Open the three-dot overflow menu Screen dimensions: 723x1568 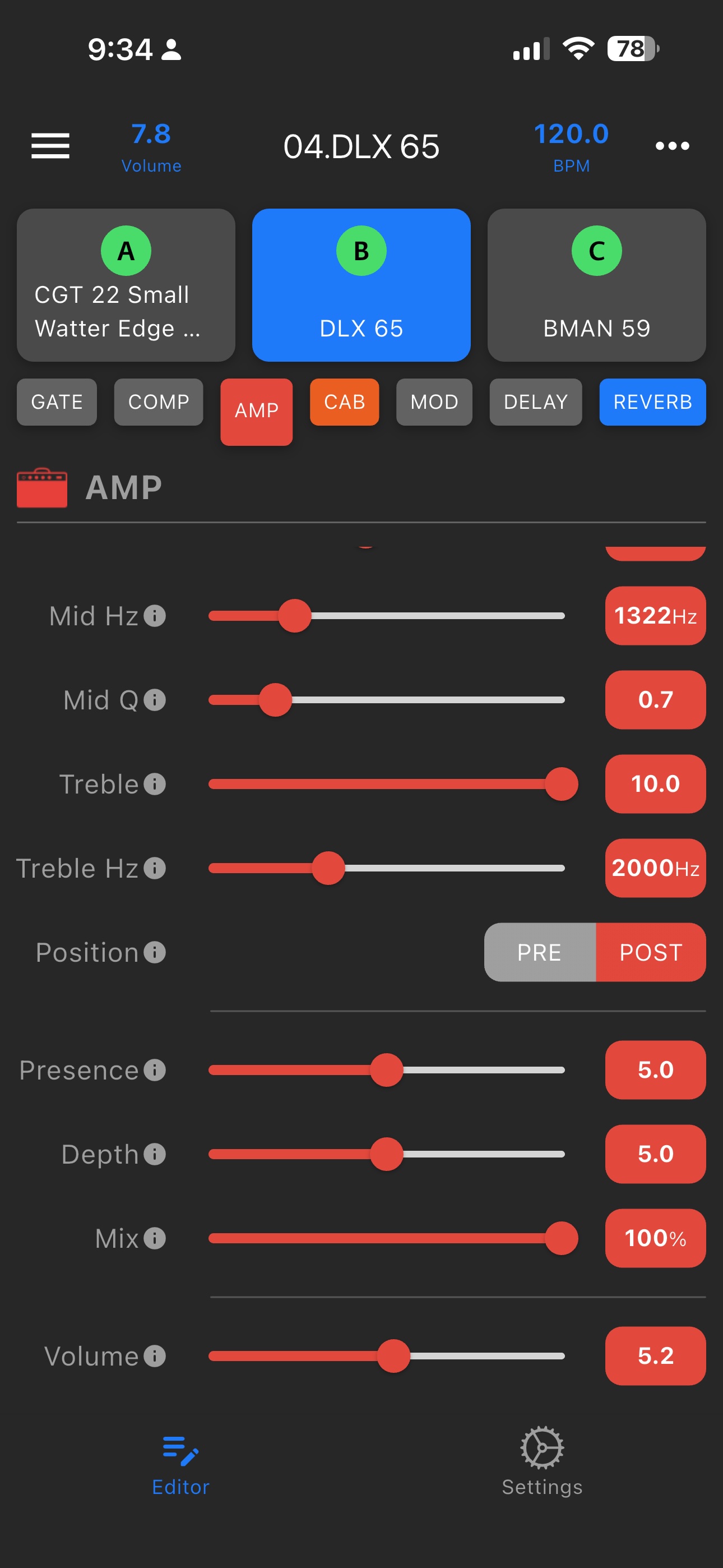tap(672, 146)
